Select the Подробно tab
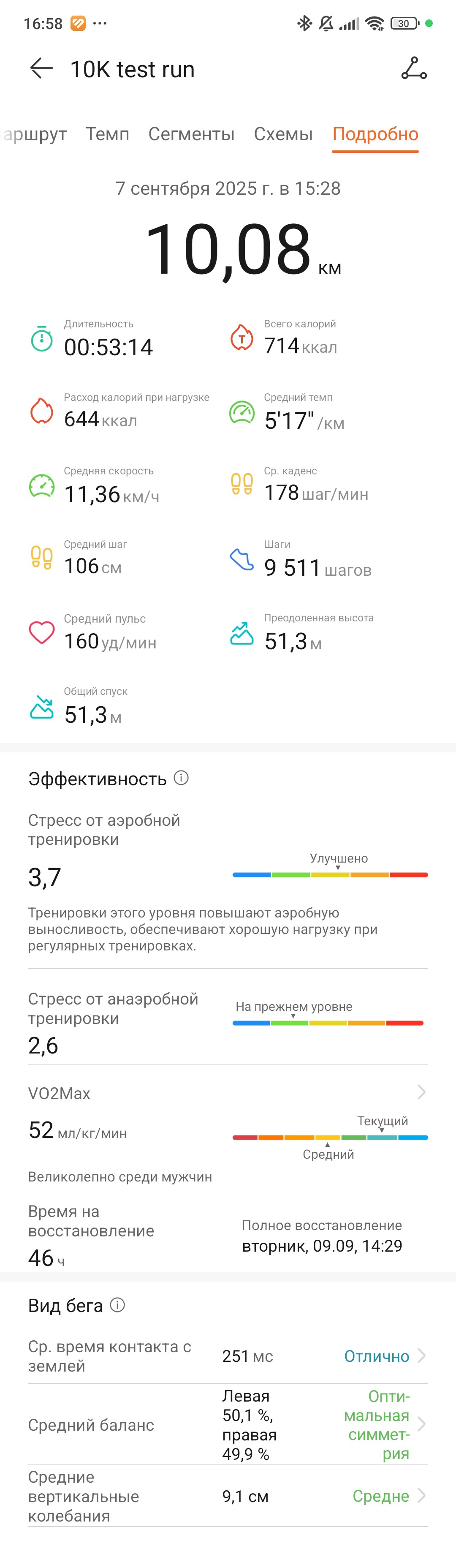 (375, 134)
